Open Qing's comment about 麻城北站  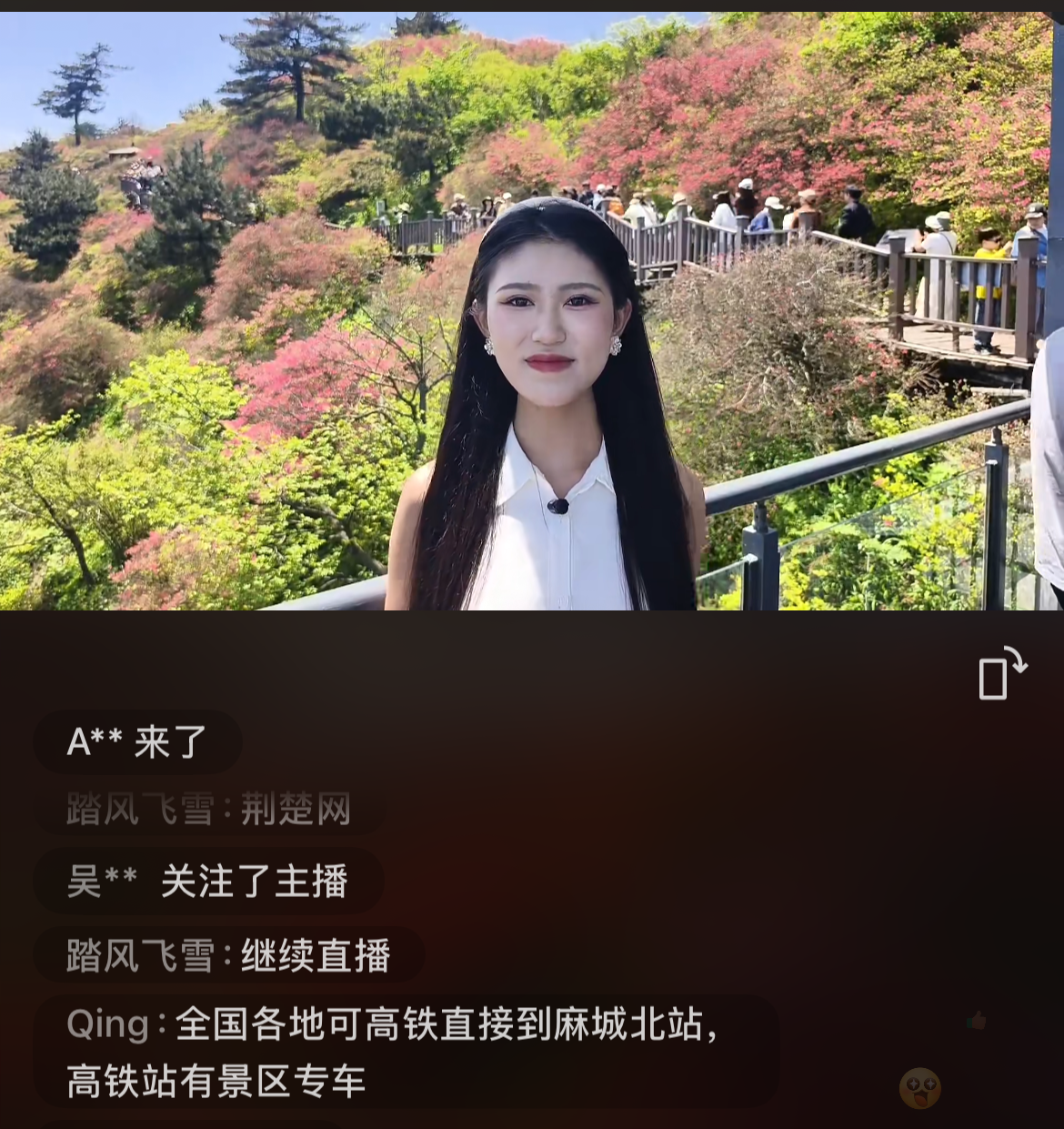(405, 1053)
